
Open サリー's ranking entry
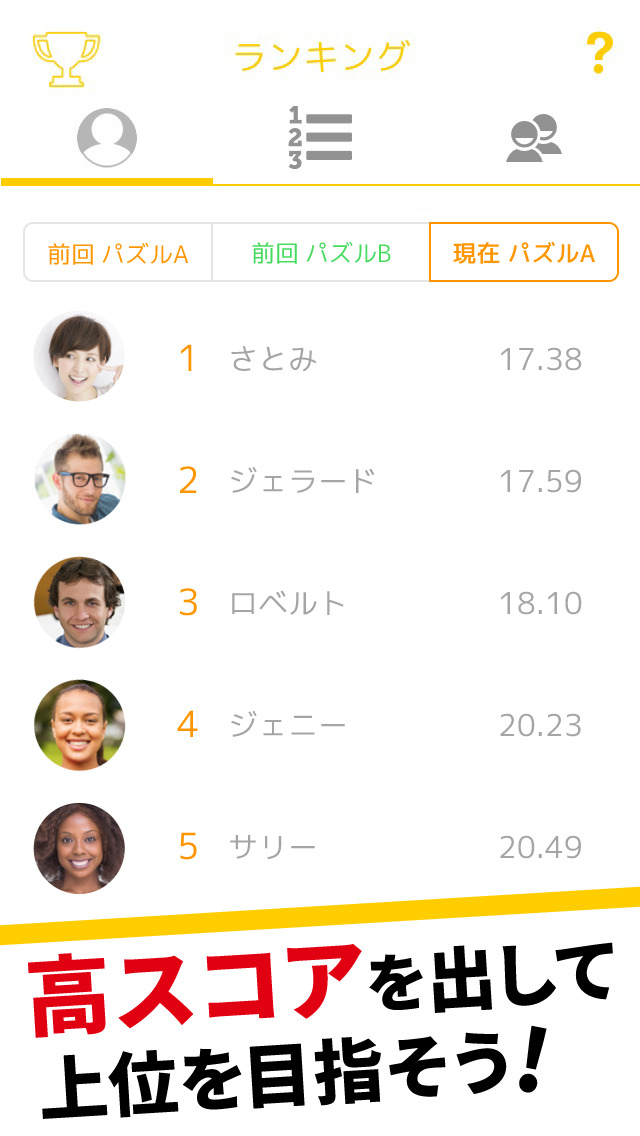click(320, 847)
